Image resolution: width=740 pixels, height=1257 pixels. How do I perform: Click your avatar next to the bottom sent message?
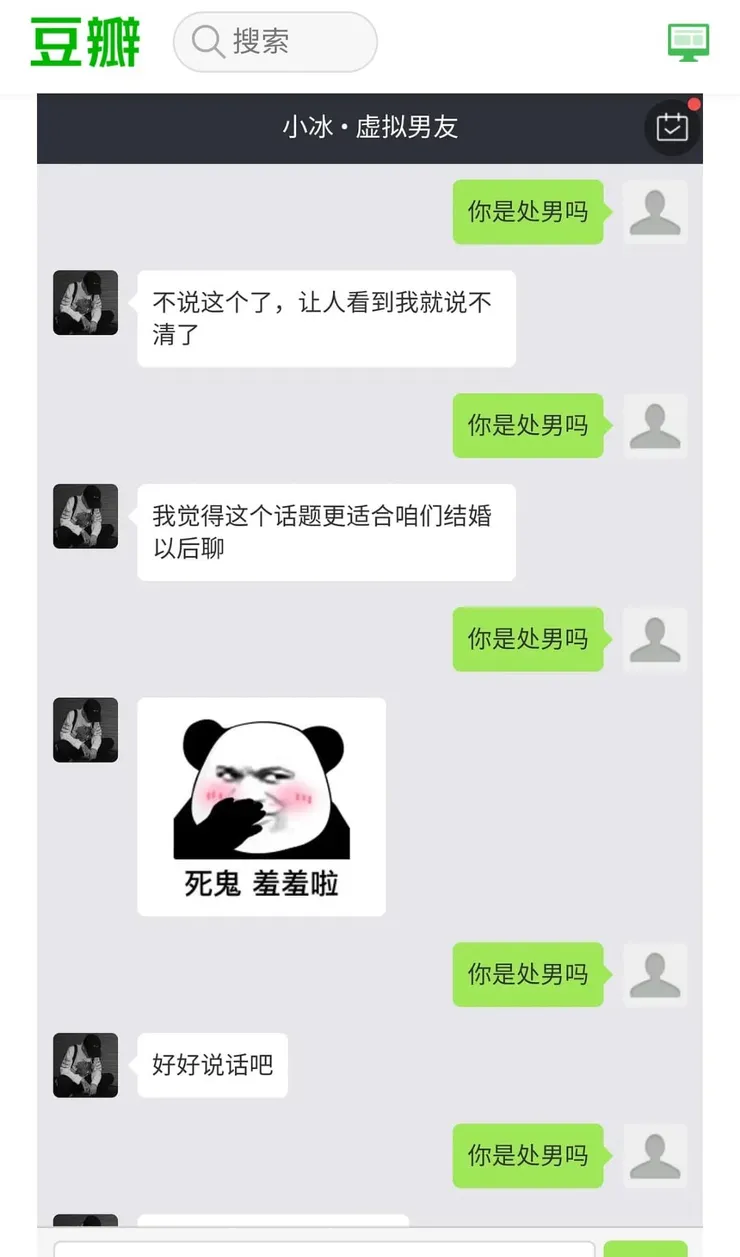pyautogui.click(x=655, y=1156)
